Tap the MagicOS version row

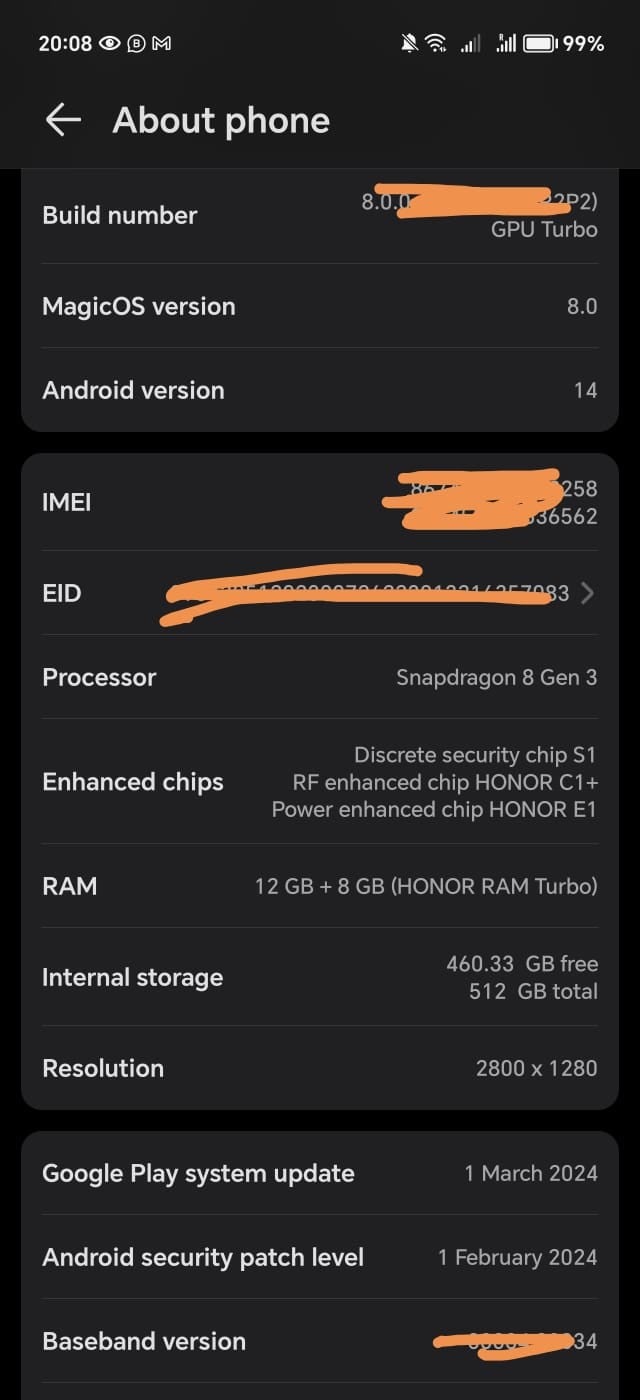pyautogui.click(x=320, y=306)
